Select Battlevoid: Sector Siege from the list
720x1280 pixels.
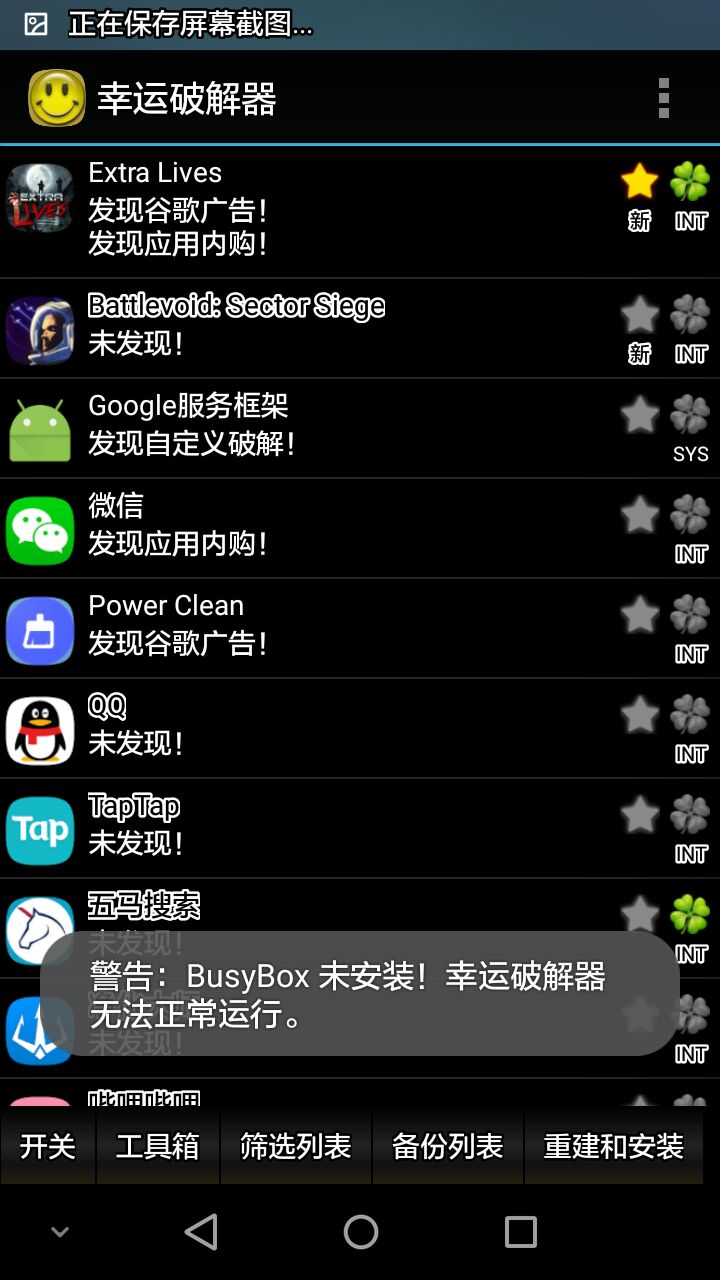click(300, 327)
